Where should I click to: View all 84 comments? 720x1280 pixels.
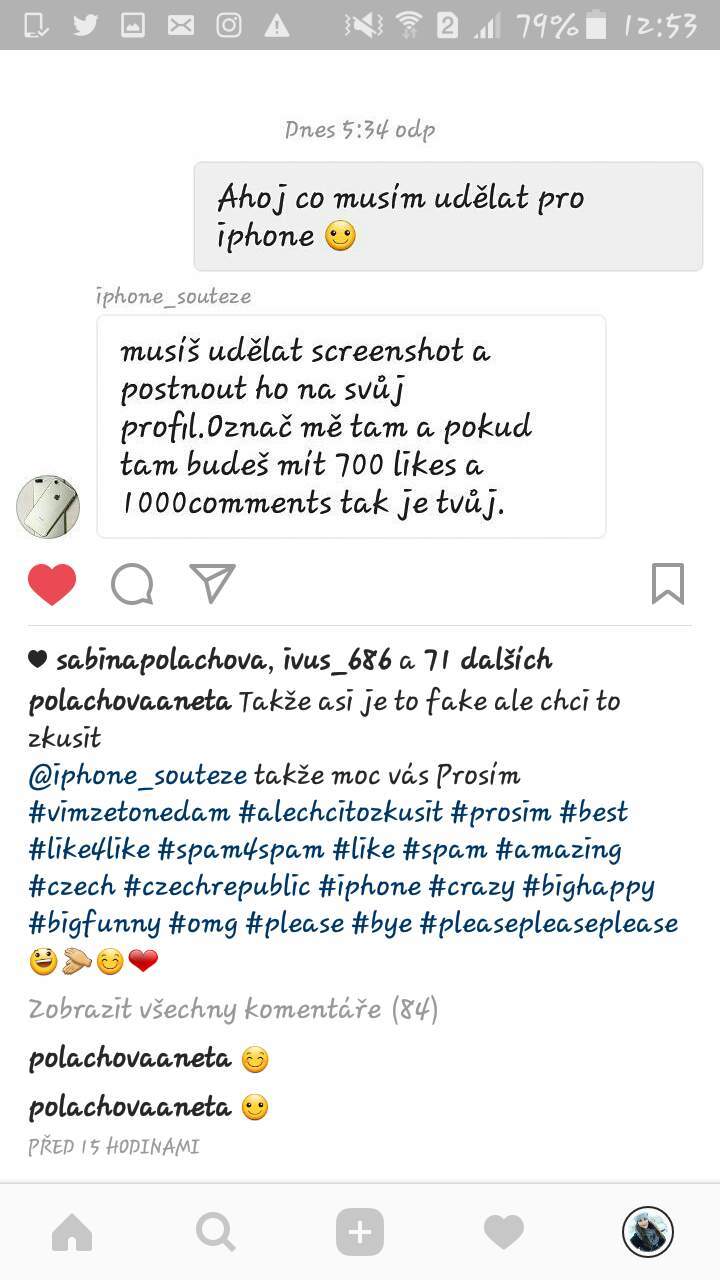tap(233, 1009)
